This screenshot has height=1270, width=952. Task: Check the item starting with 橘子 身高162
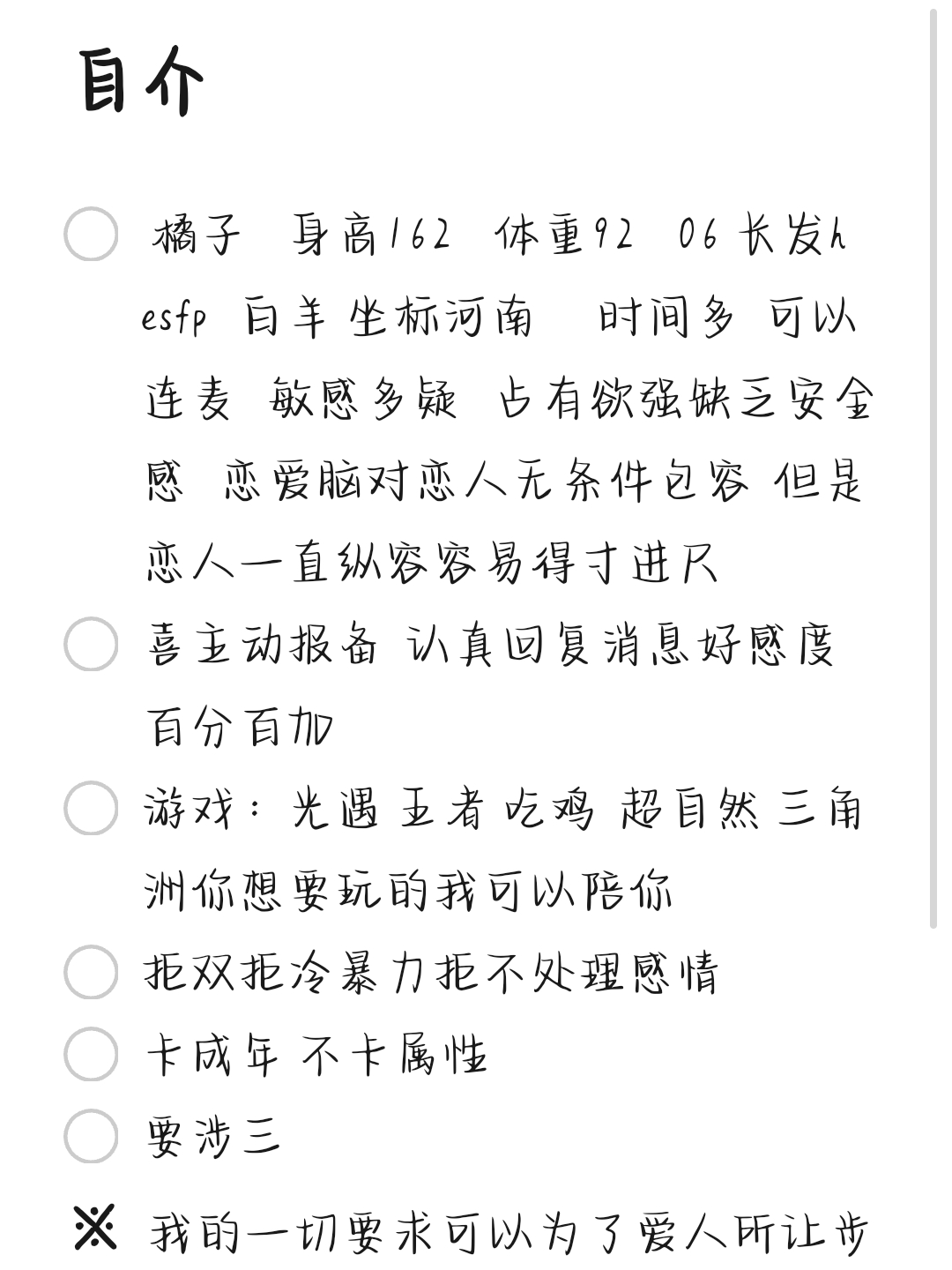coord(91,235)
